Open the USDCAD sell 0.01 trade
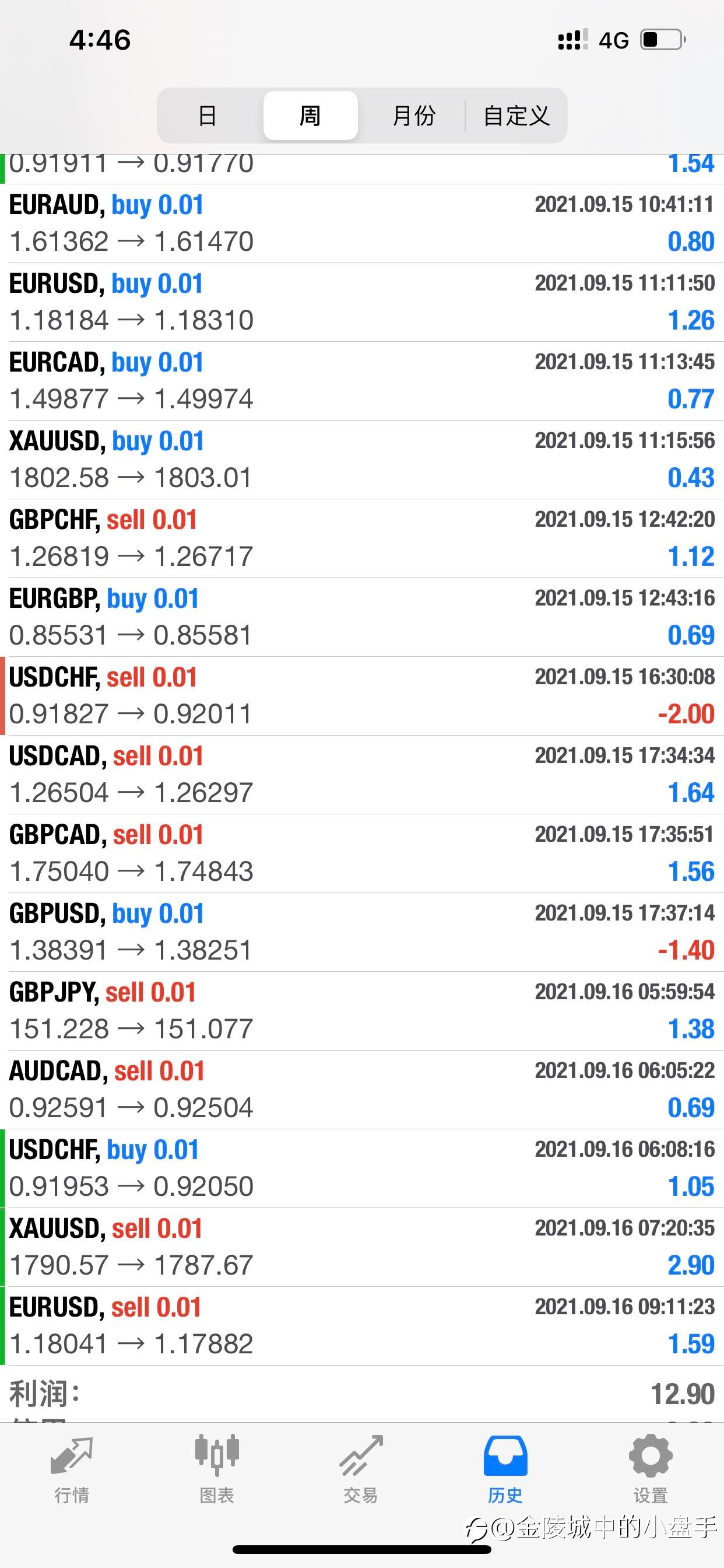Image resolution: width=724 pixels, height=1568 pixels. [362, 775]
